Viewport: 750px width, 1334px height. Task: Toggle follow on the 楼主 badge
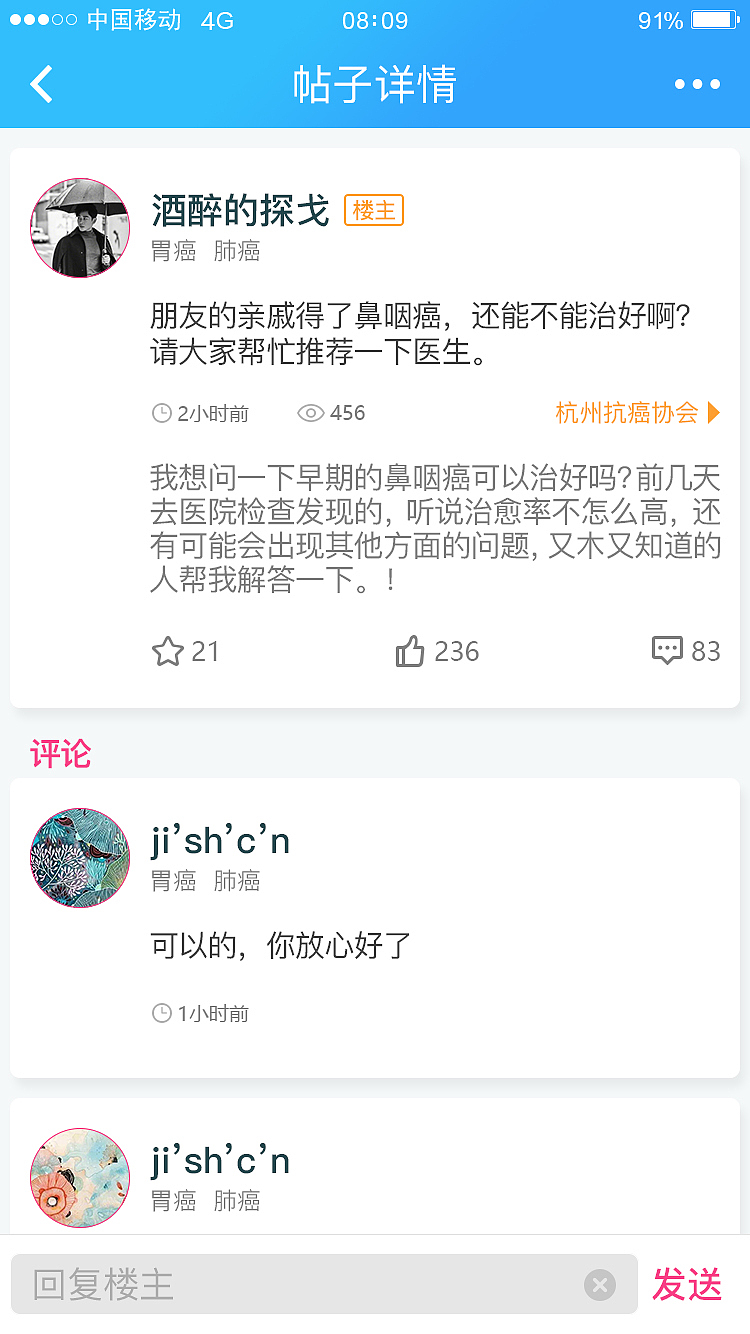coord(373,211)
